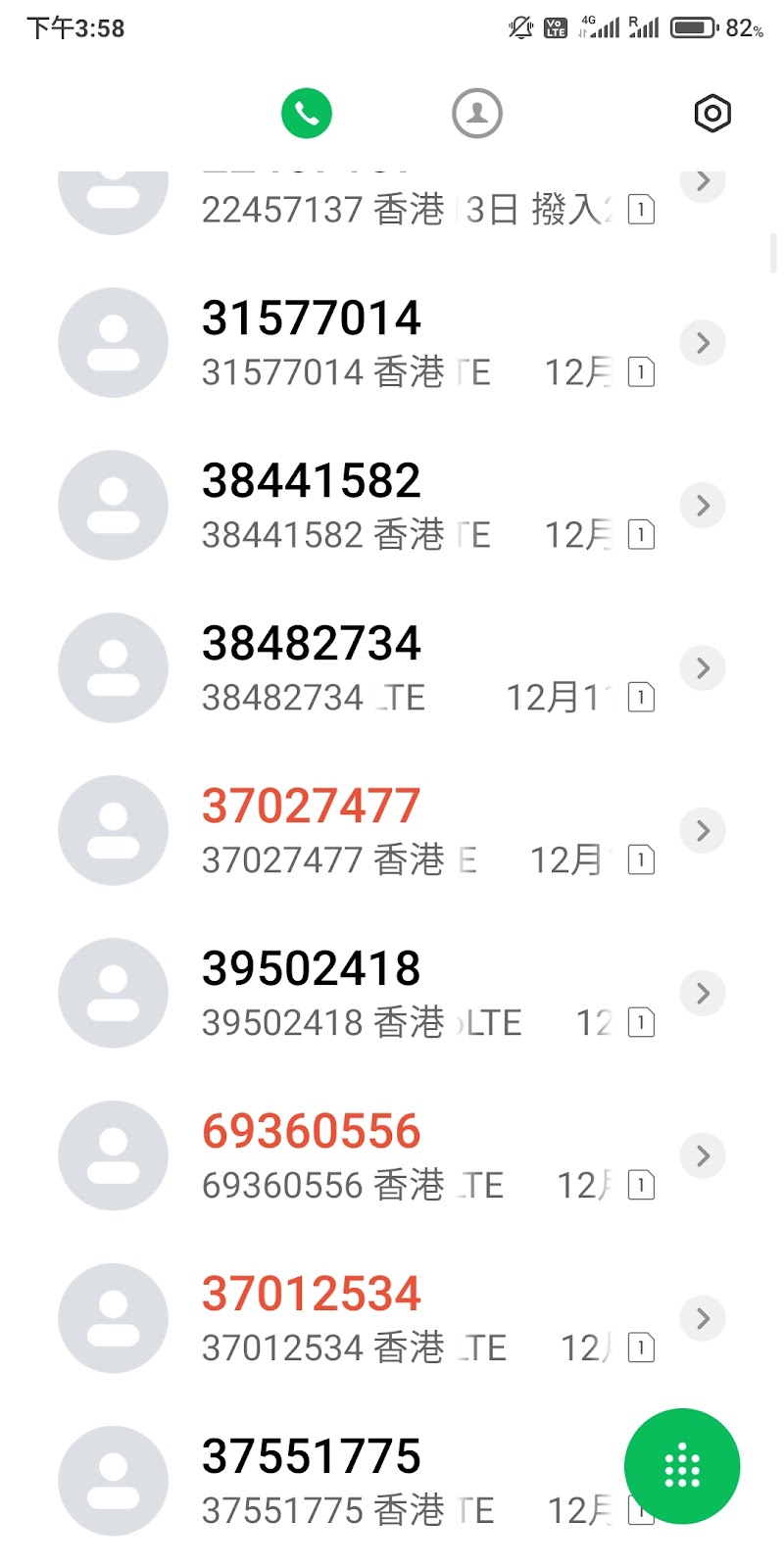Switch to the contacts tab
Viewport: 784px width, 1568px height.
[x=477, y=114]
